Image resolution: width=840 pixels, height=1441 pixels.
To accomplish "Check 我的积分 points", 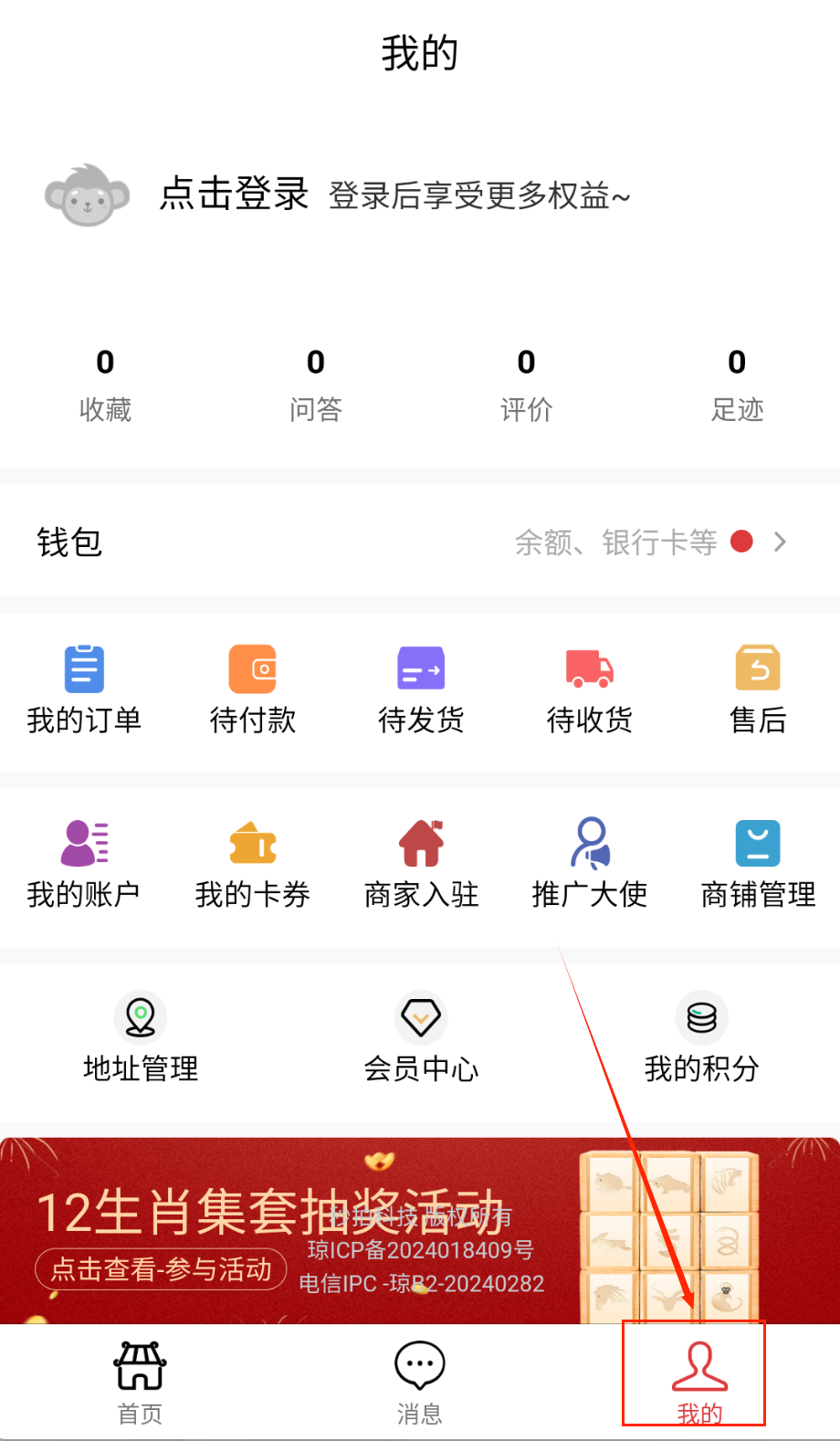I will coord(701,1037).
